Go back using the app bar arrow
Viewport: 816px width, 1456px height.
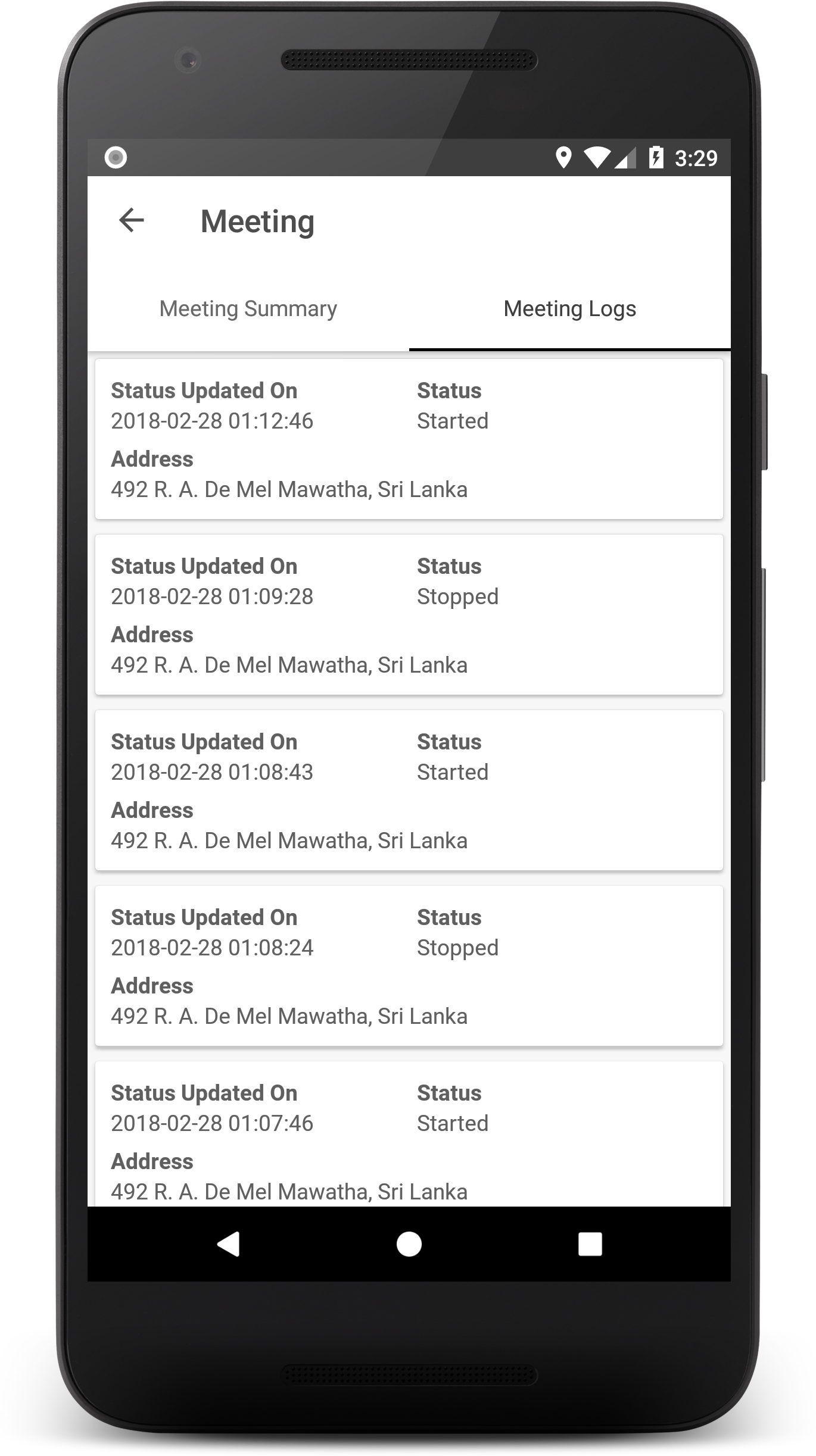coord(131,220)
